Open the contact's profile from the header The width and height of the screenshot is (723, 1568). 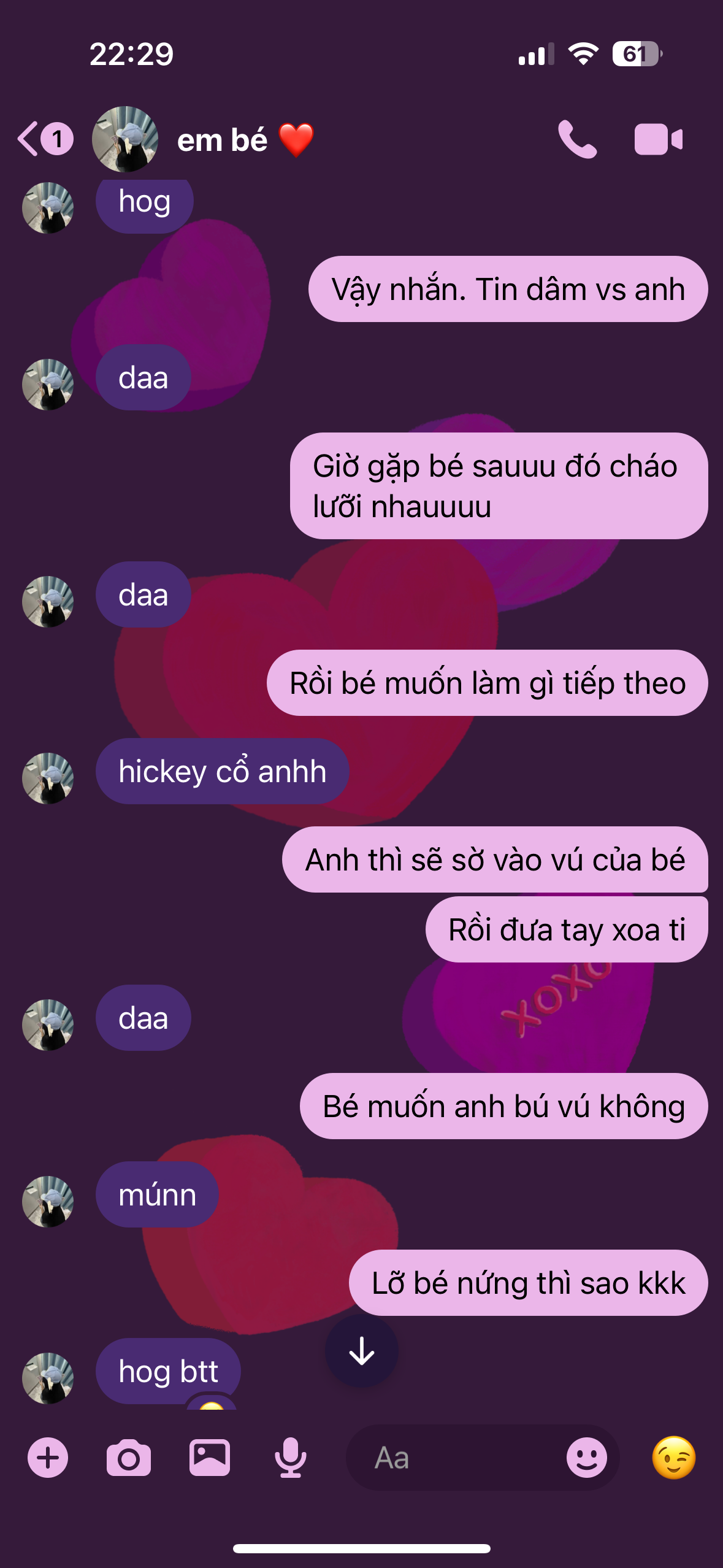coord(221,140)
